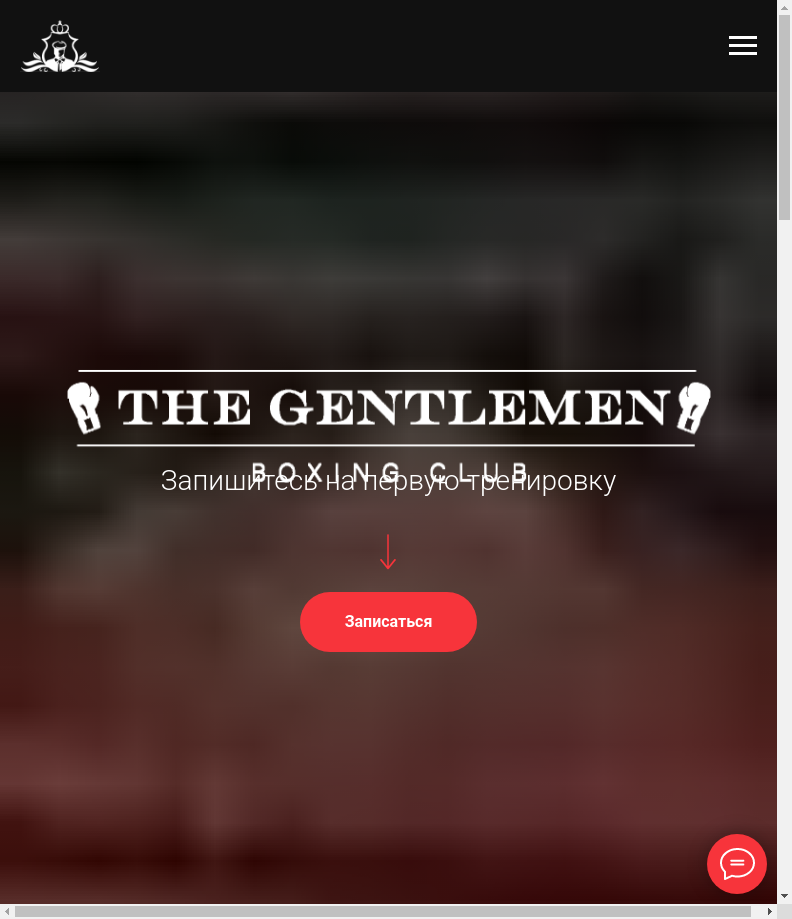Tap the club logo in the header

(60, 47)
